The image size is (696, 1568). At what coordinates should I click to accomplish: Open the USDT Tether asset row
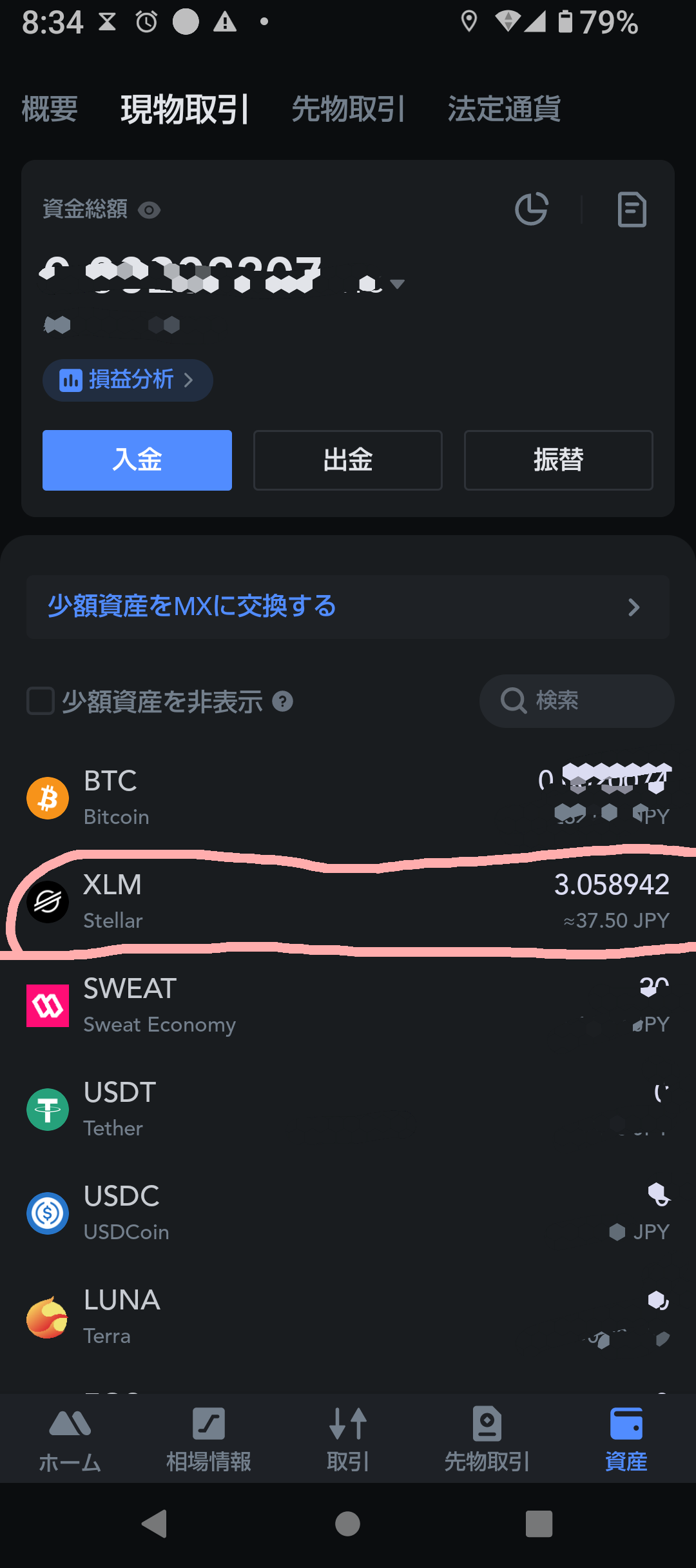[348, 1109]
